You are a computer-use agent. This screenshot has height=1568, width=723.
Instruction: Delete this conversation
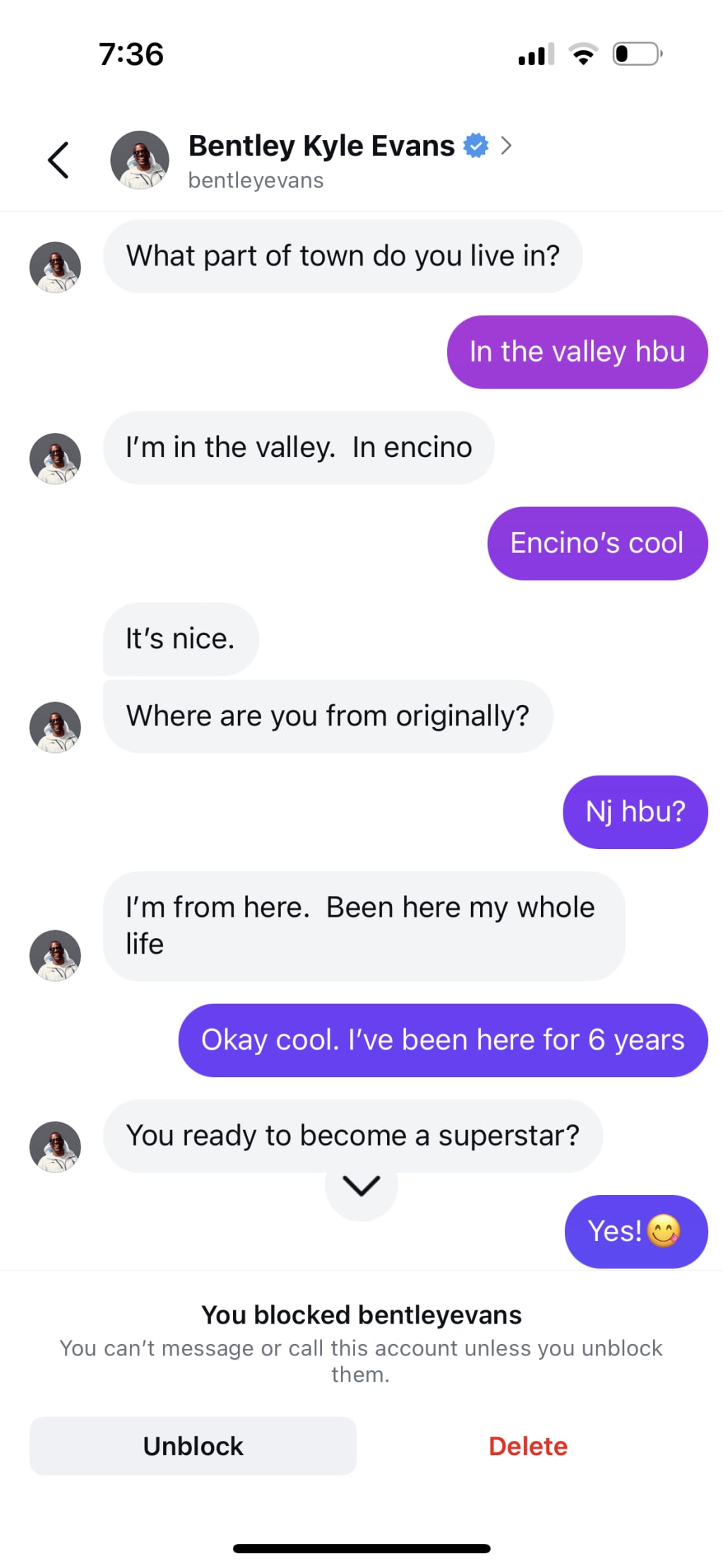tap(527, 1446)
